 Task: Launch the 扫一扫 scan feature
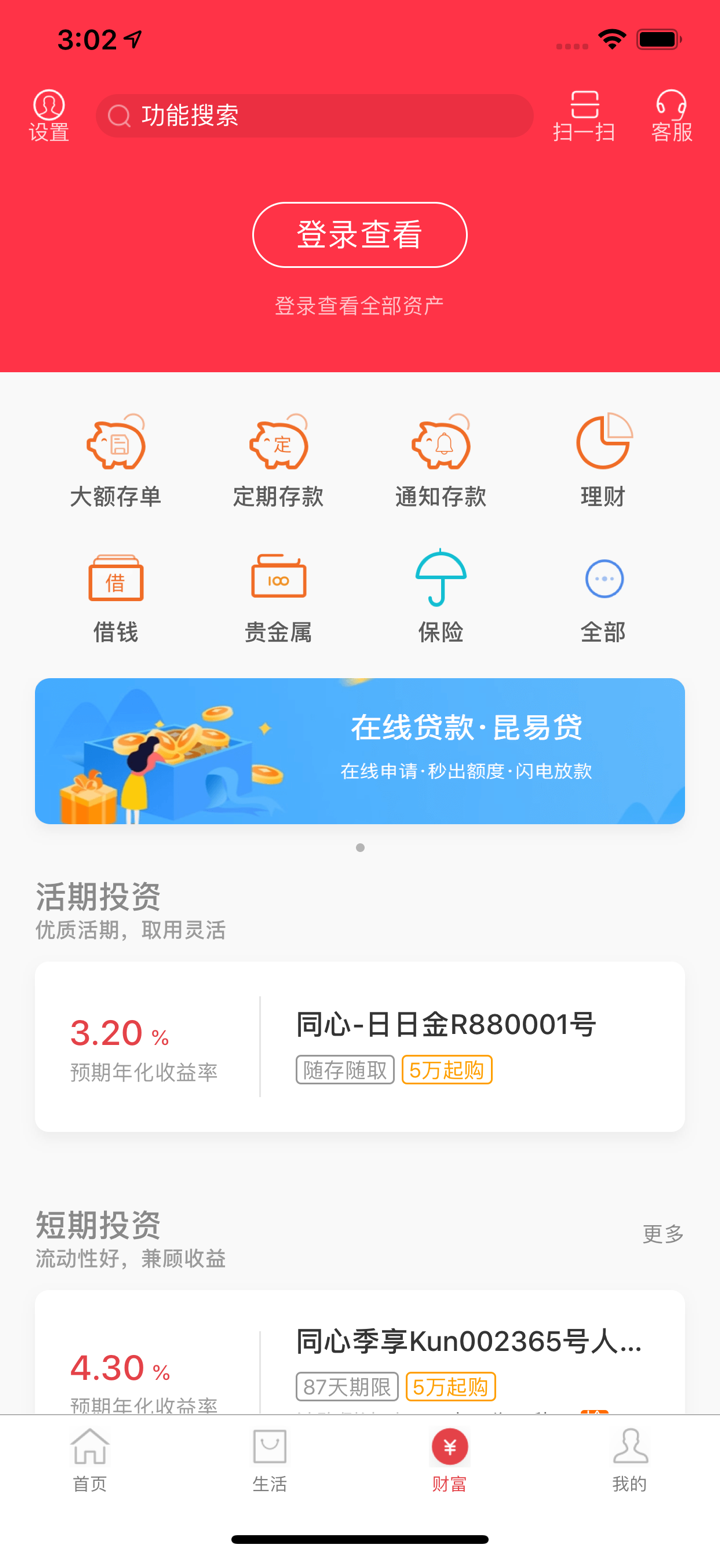click(583, 115)
